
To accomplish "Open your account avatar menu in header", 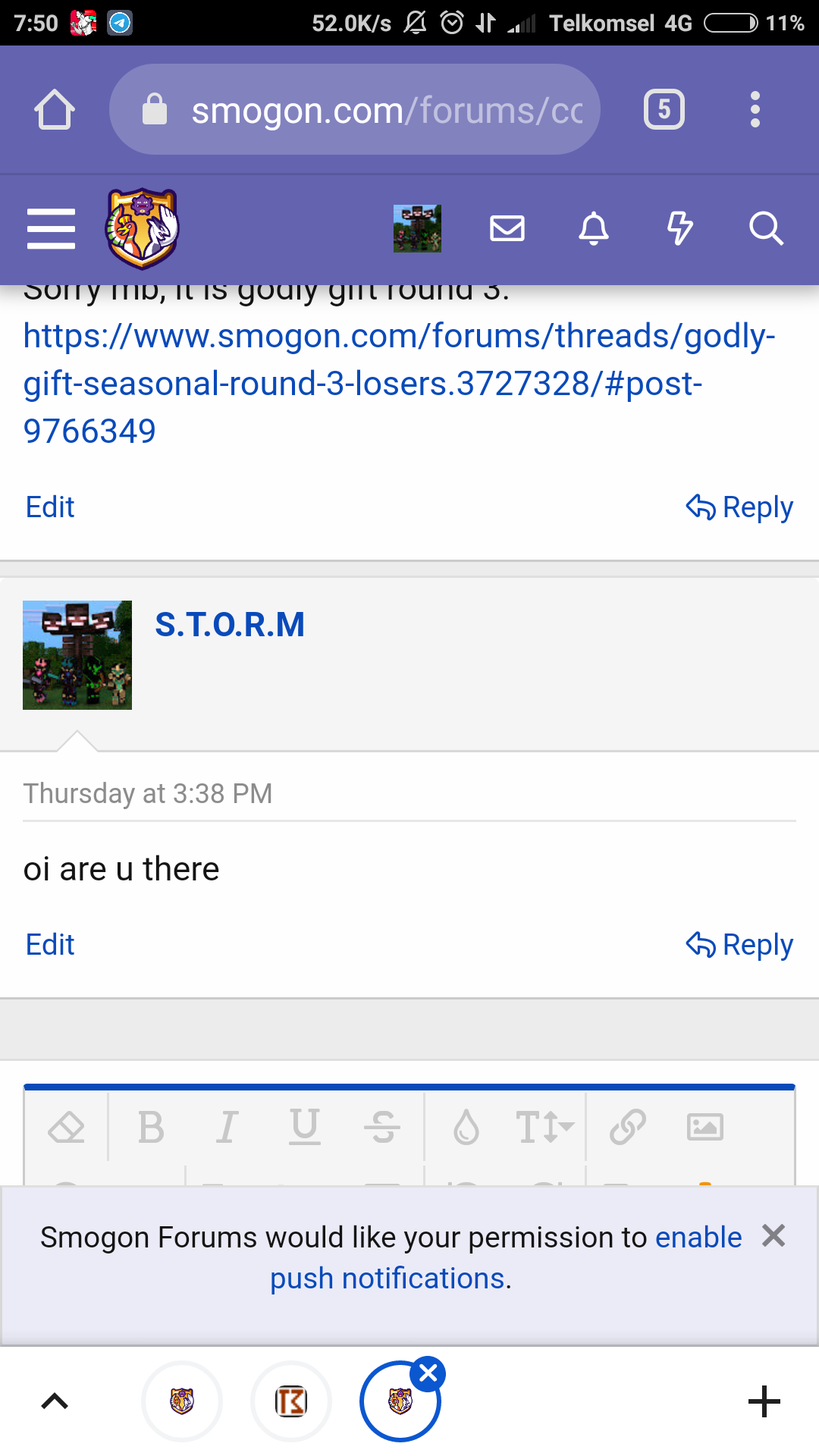I will tap(417, 228).
